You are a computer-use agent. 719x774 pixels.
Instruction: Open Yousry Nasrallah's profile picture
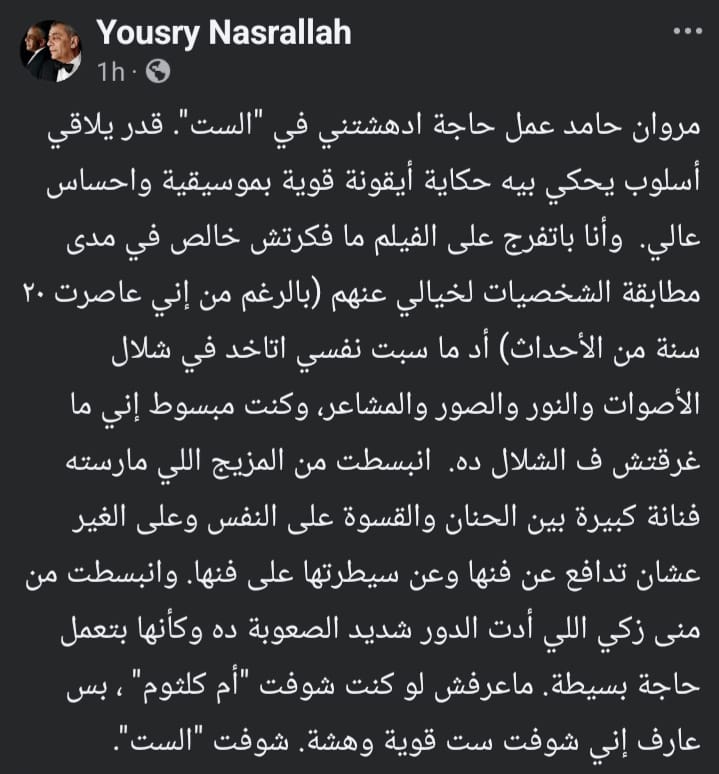coord(50,51)
